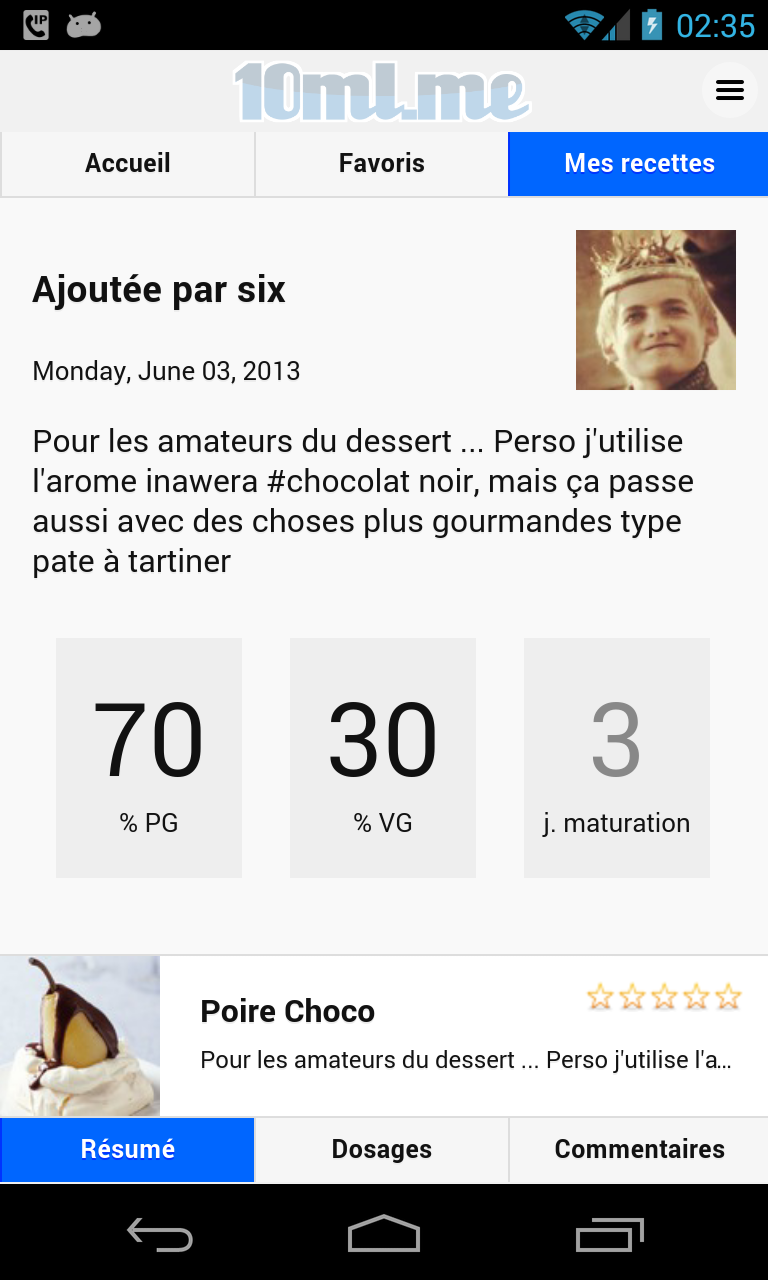The width and height of the screenshot is (768, 1280).
Task: Open the profile picture of user six
Action: [x=656, y=310]
